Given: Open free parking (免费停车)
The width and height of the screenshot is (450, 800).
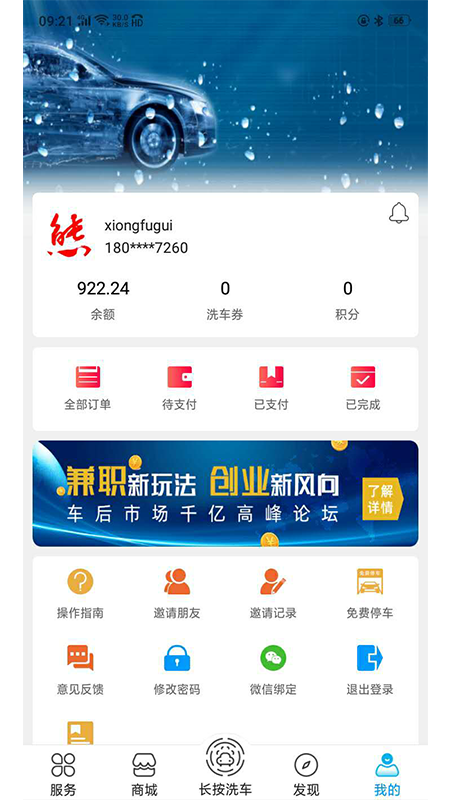Looking at the screenshot, I should [x=370, y=594].
